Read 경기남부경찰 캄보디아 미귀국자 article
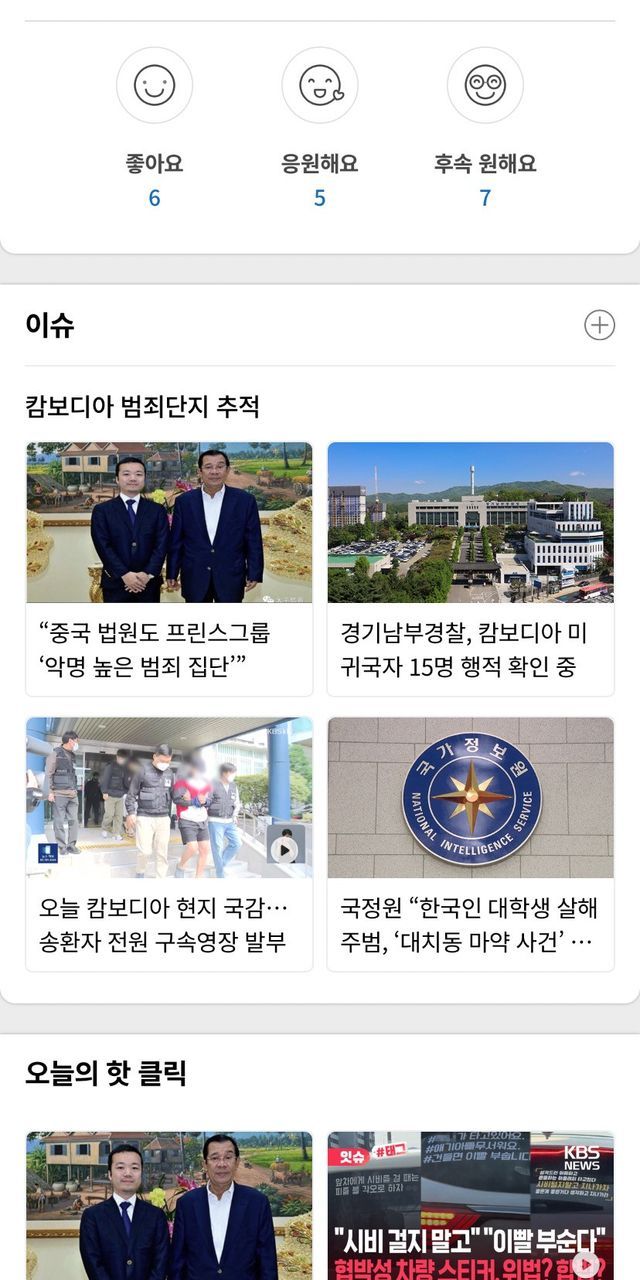 pos(470,568)
